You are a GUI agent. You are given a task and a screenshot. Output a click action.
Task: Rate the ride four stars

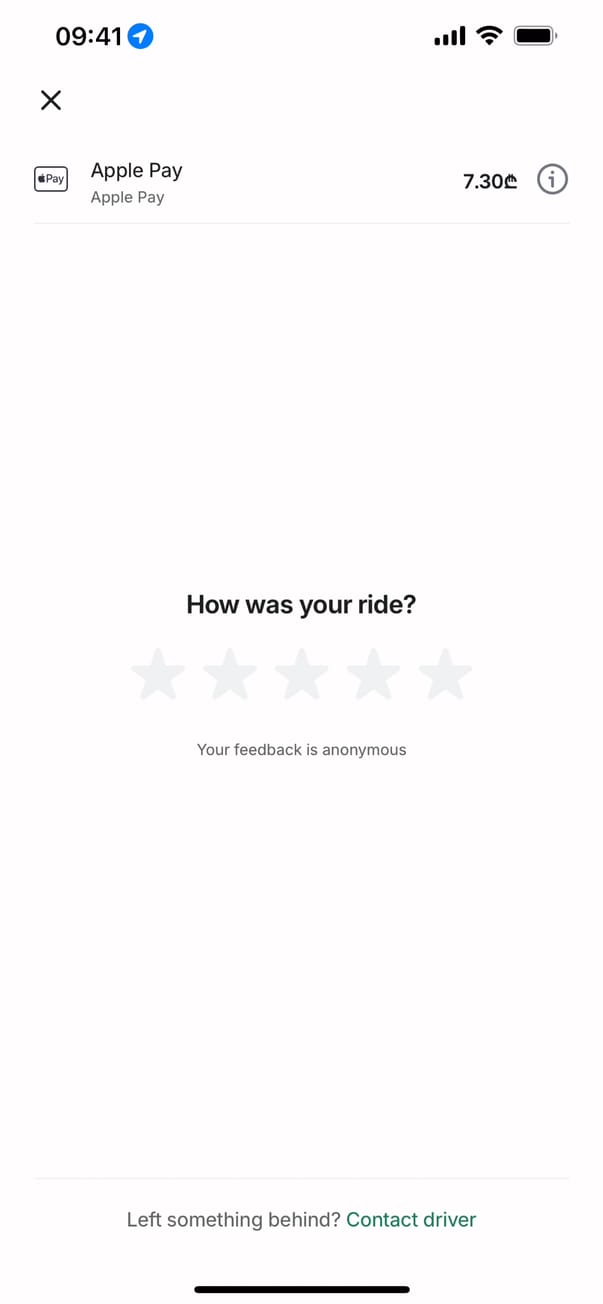[373, 675]
